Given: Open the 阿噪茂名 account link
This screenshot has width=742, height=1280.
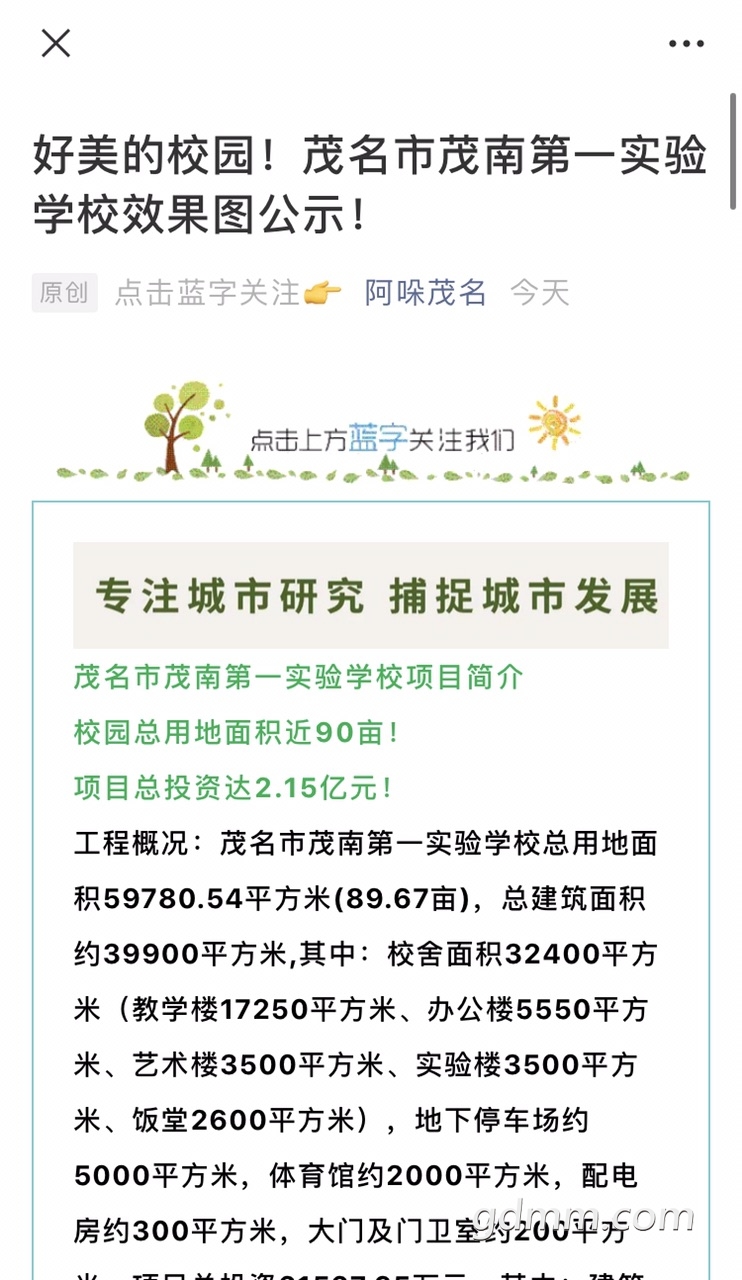Looking at the screenshot, I should pyautogui.click(x=425, y=293).
